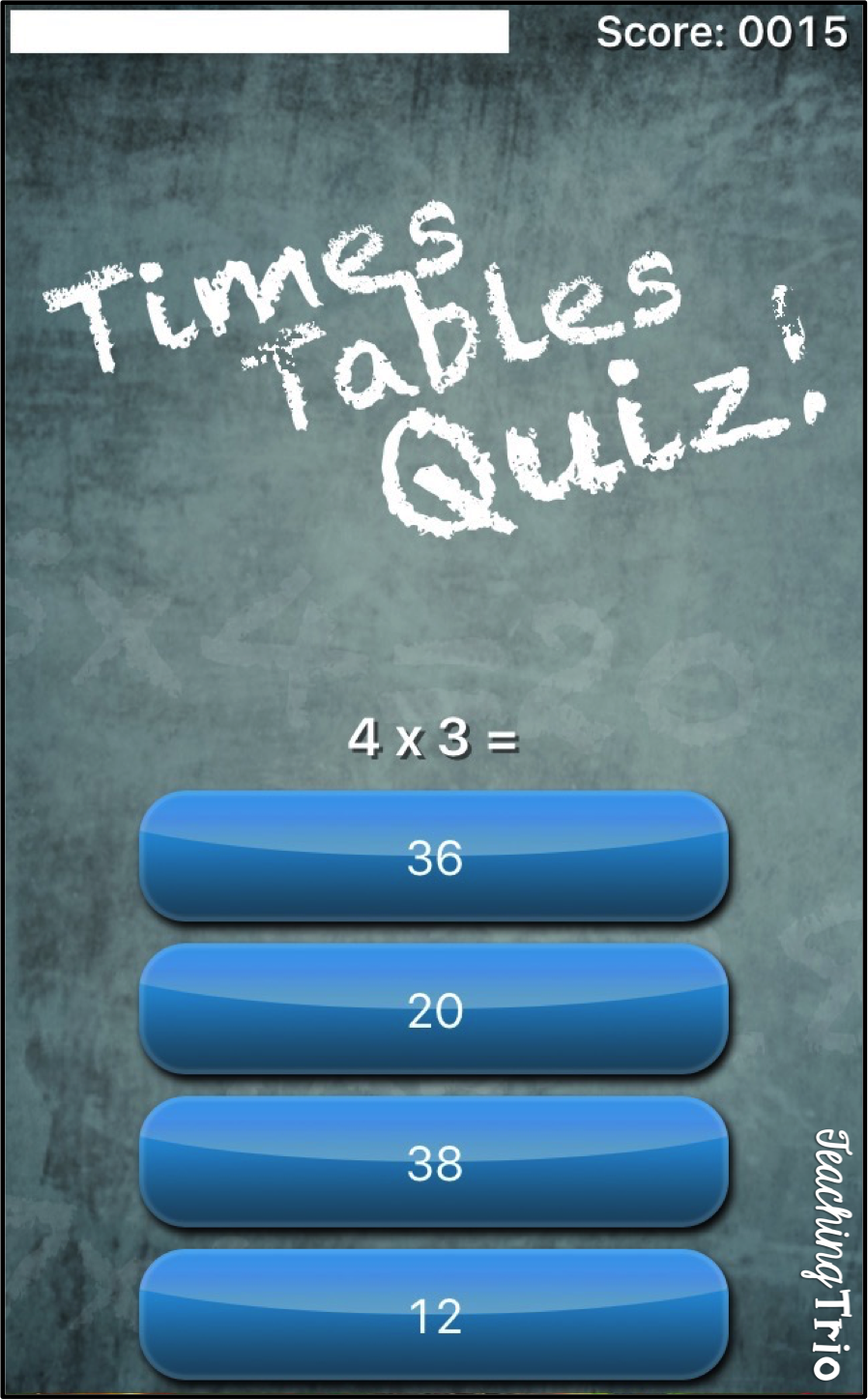Select the answer button showing 36
This screenshot has width=868, height=1399.
pos(434,859)
